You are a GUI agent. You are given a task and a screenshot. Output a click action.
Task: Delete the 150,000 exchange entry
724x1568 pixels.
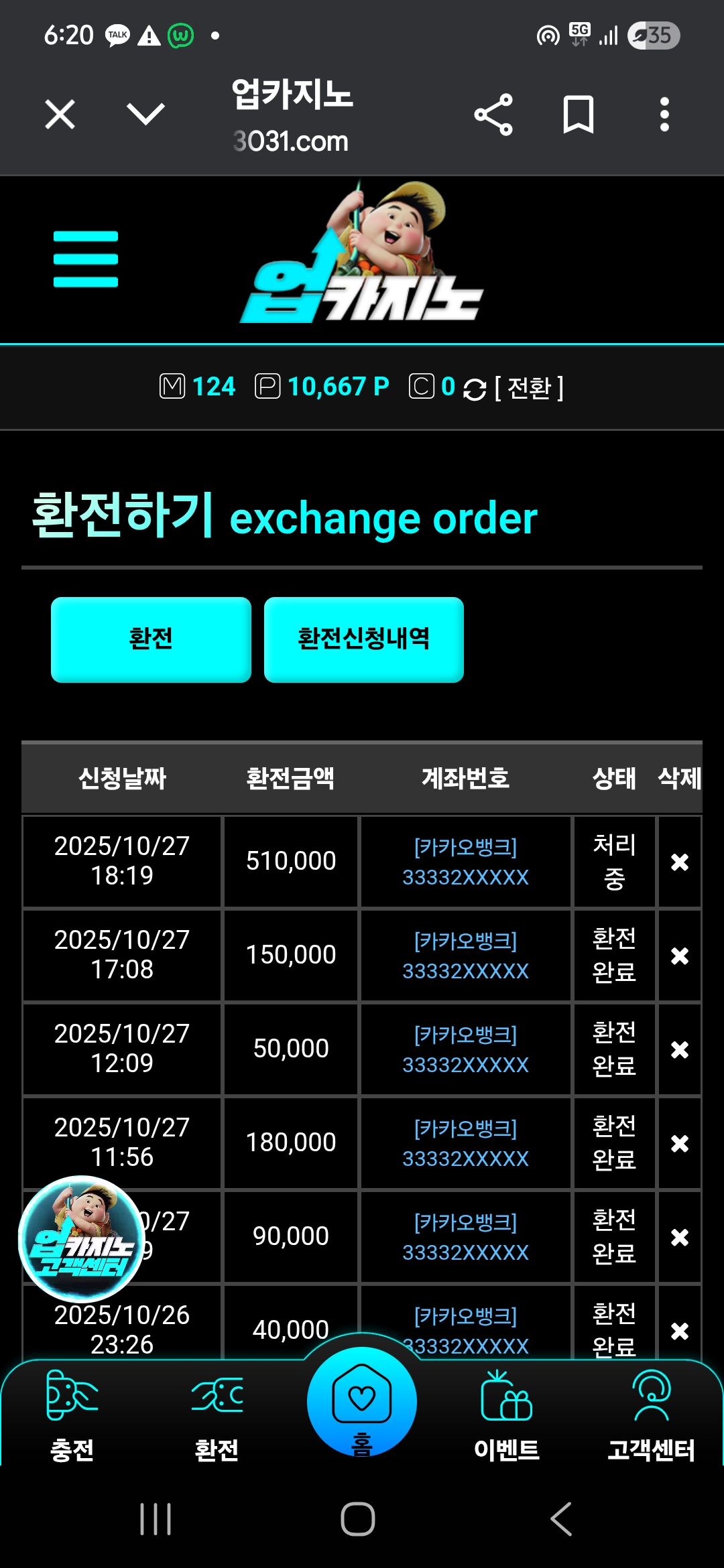(679, 956)
